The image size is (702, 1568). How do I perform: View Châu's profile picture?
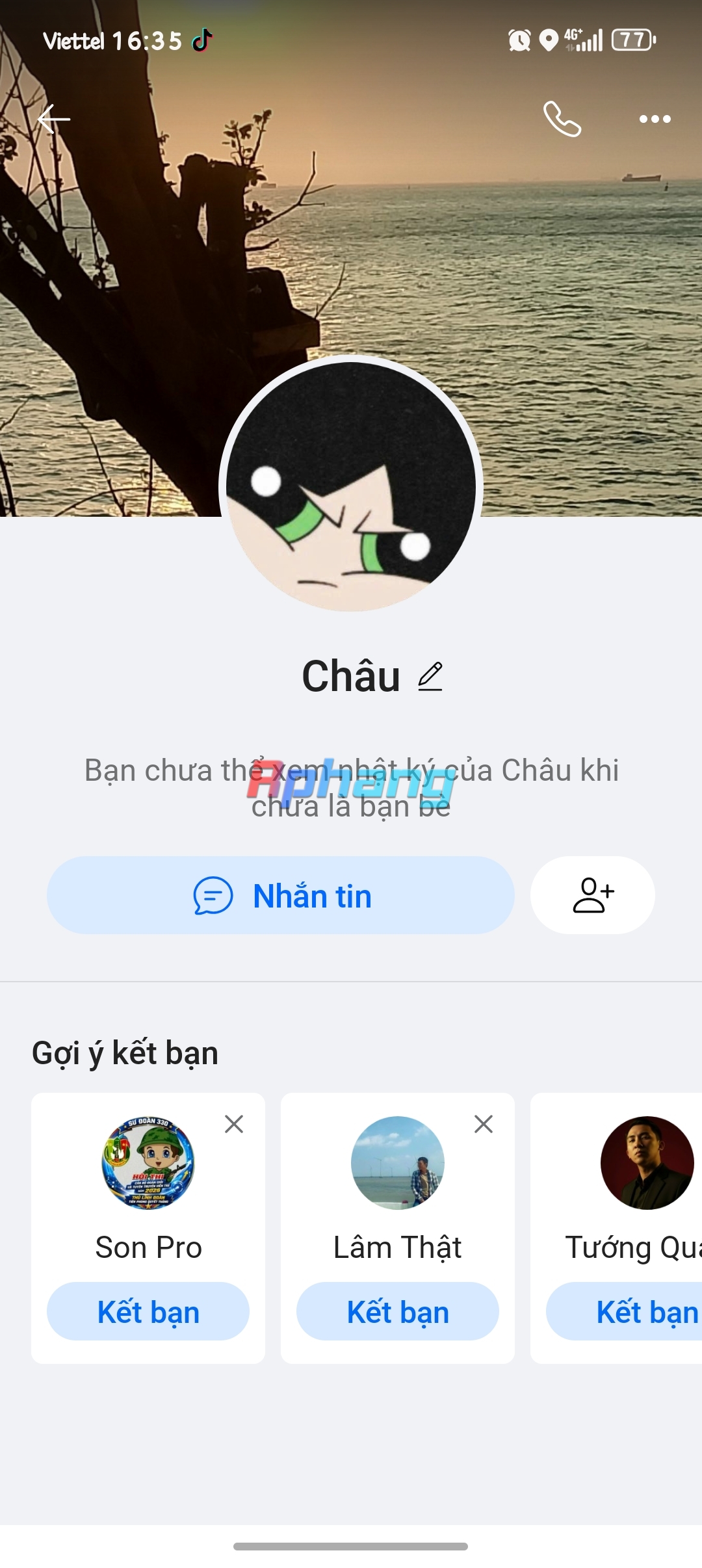tap(351, 486)
